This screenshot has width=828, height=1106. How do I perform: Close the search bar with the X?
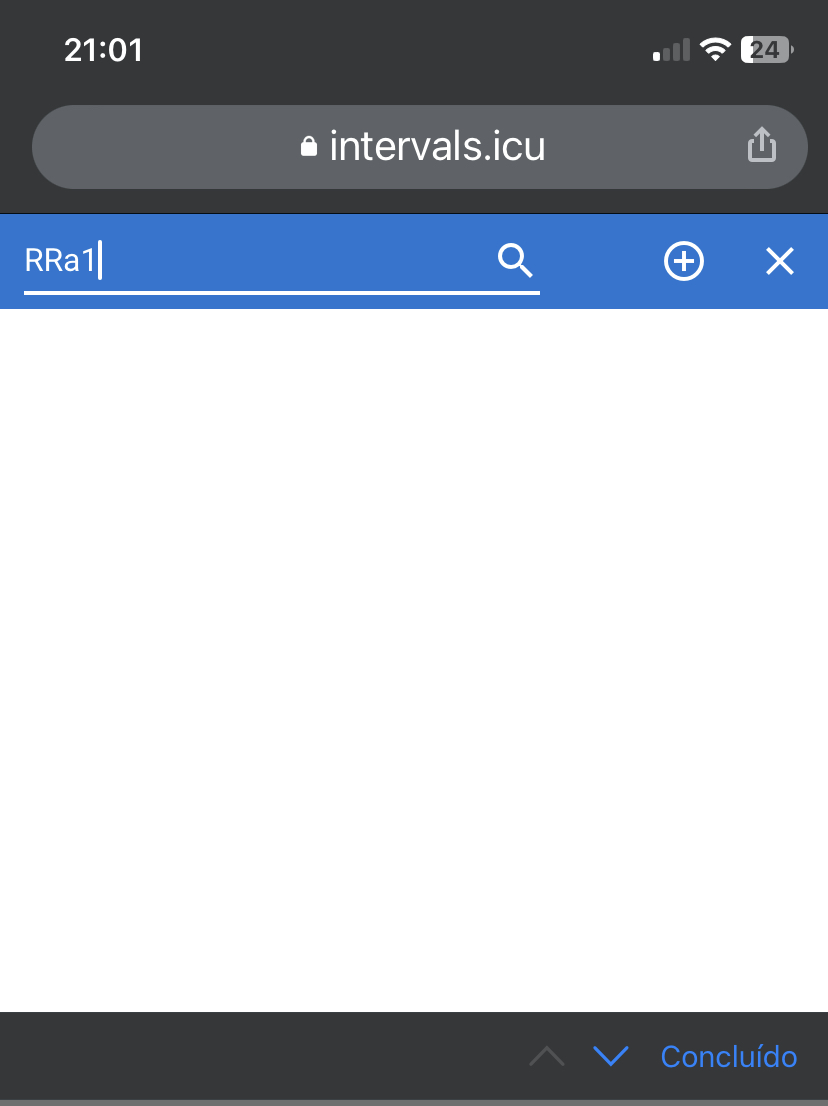(x=779, y=262)
